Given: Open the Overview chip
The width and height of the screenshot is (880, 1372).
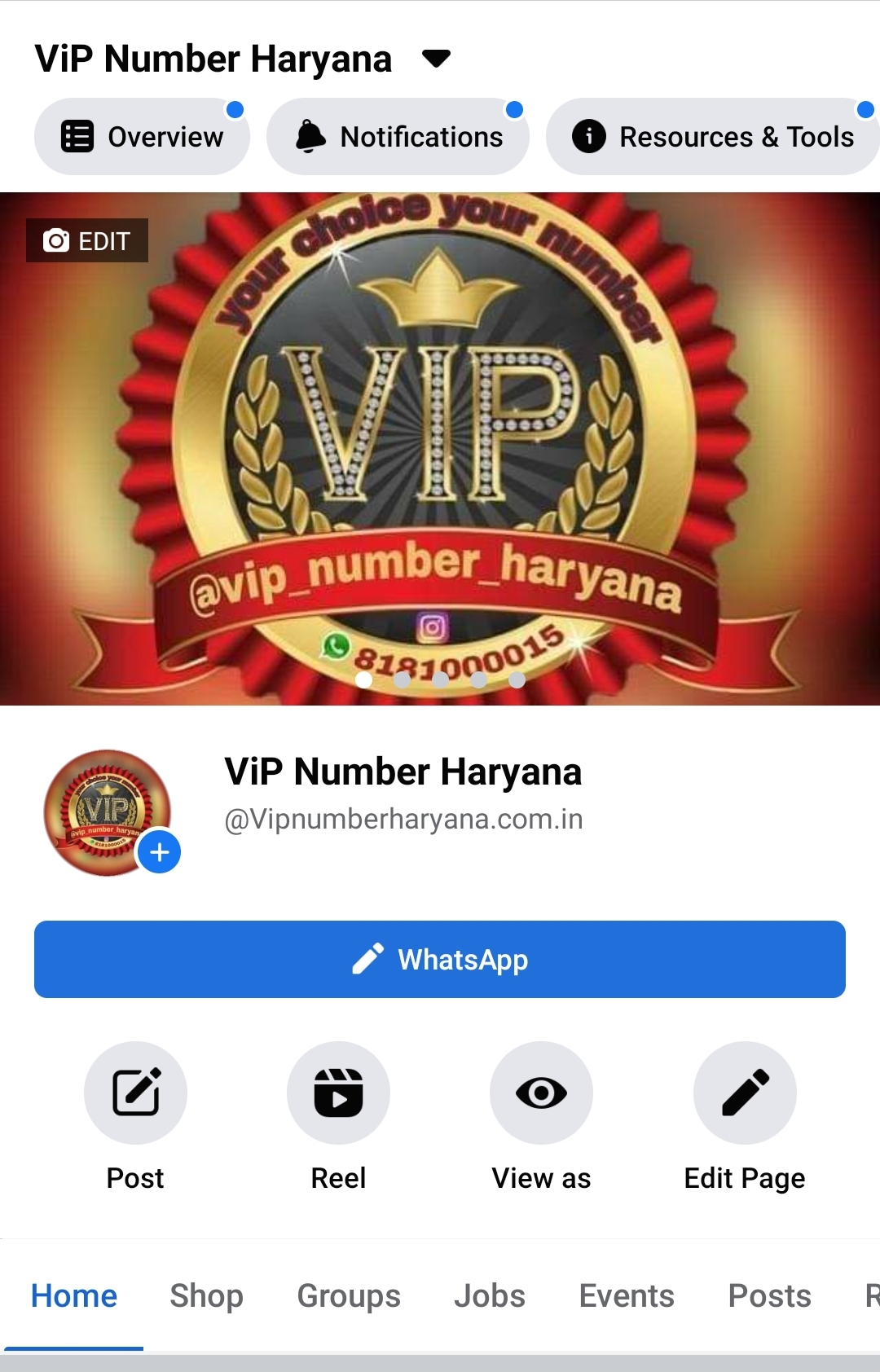Looking at the screenshot, I should click(x=142, y=137).
